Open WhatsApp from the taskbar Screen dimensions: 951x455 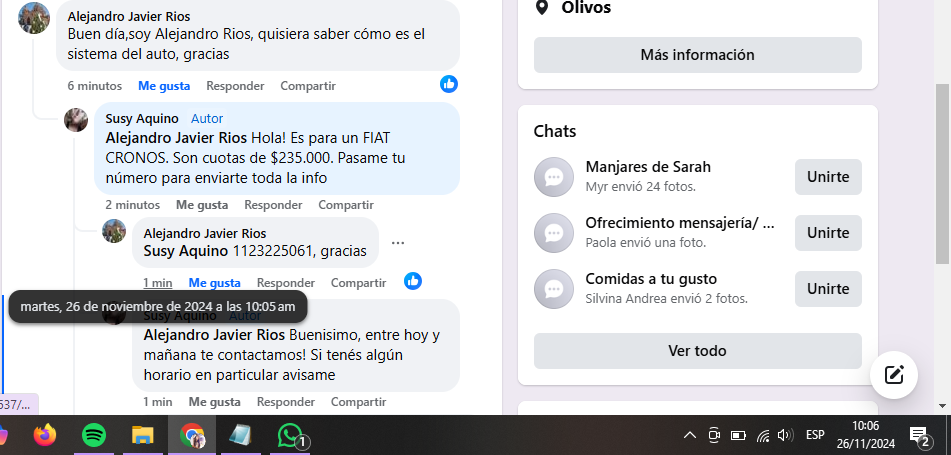coord(290,436)
